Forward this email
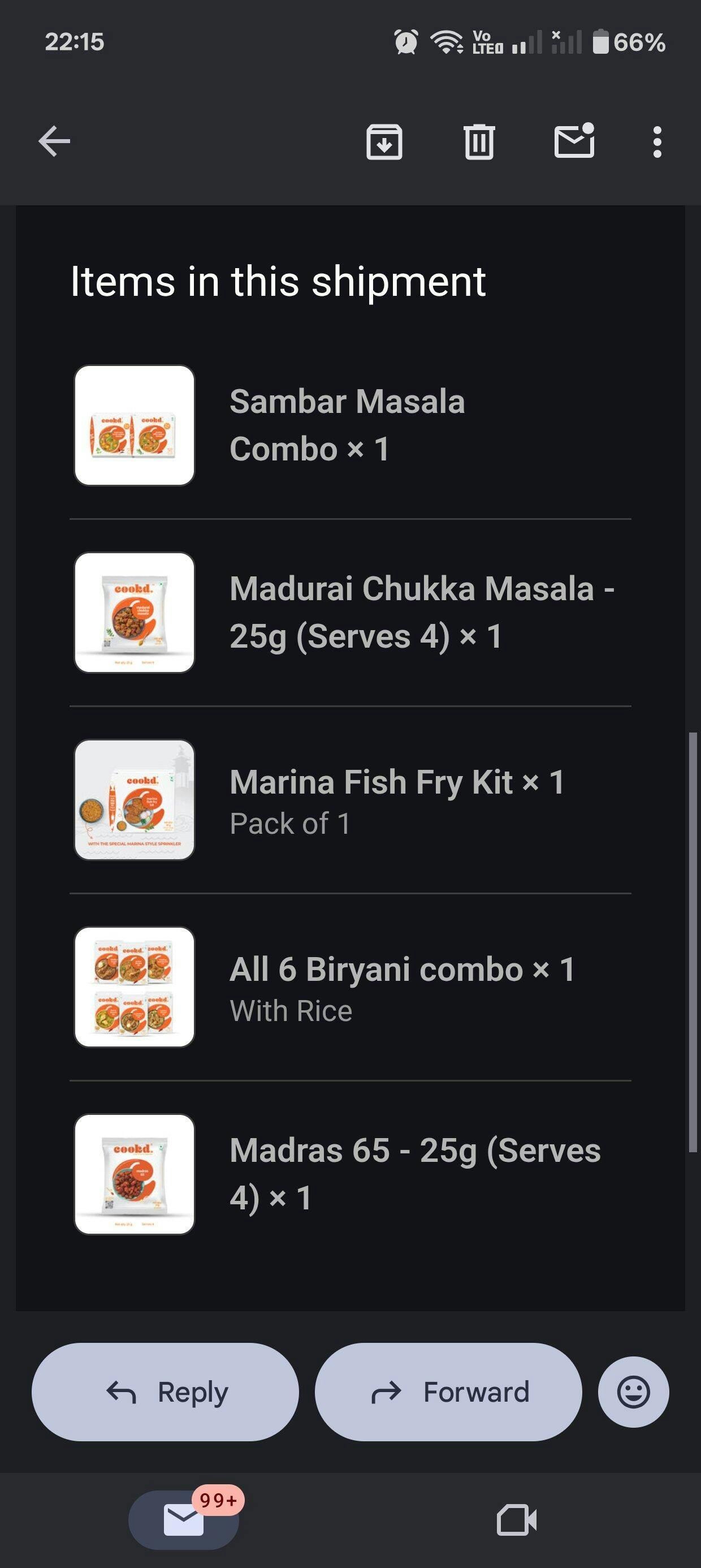The height and width of the screenshot is (1568, 701). (x=448, y=1392)
